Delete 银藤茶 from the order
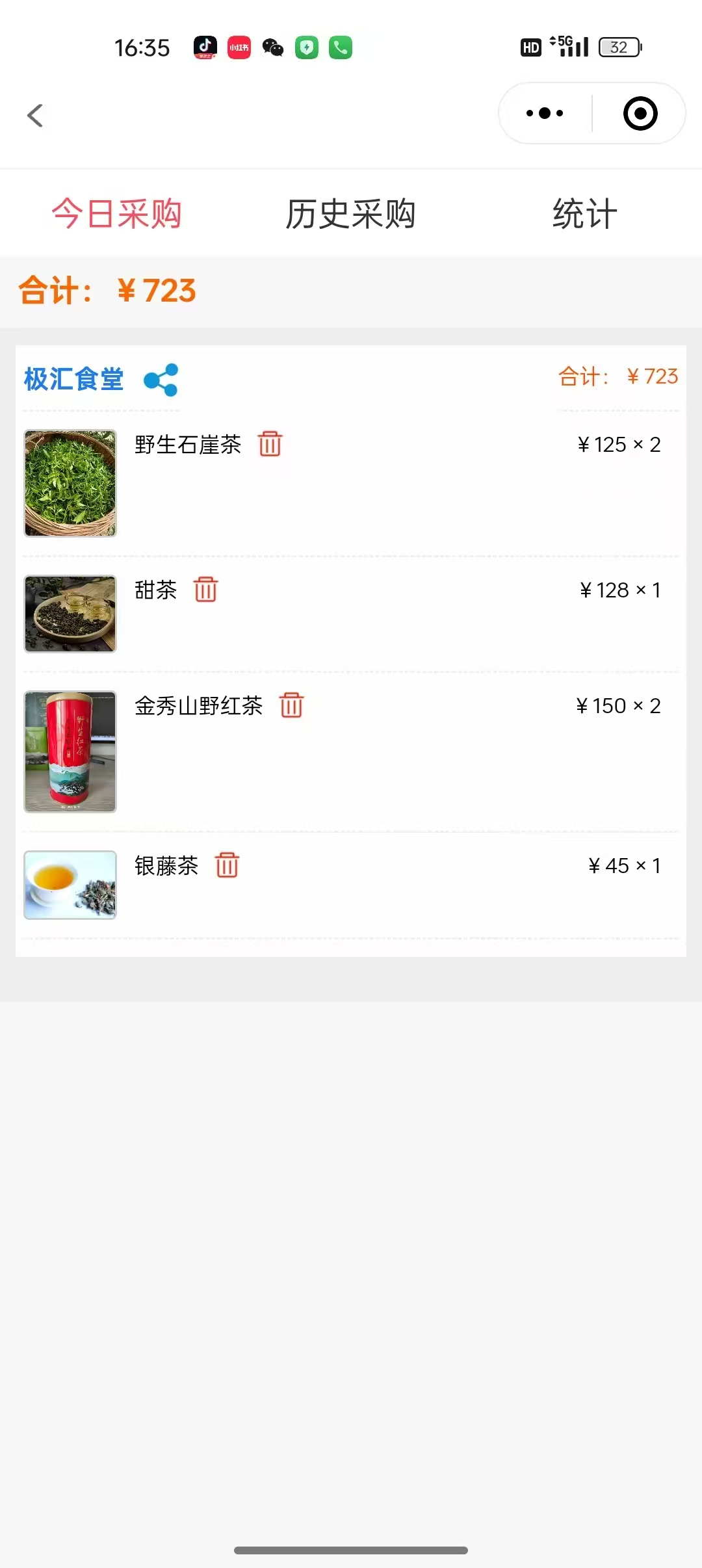 pos(226,865)
